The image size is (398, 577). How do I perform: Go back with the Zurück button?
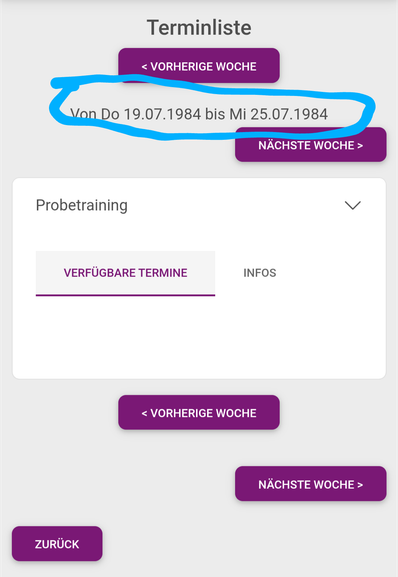pyautogui.click(x=57, y=544)
